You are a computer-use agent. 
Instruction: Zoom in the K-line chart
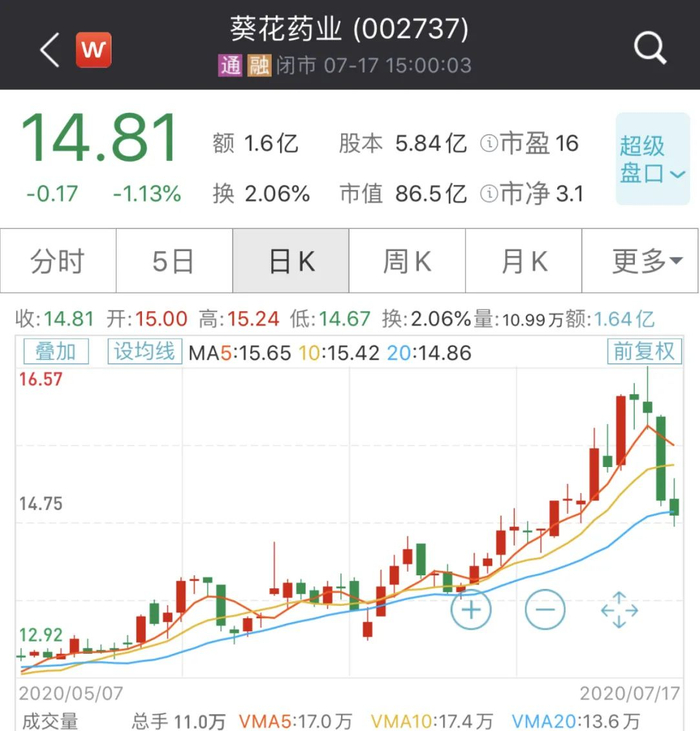[472, 608]
